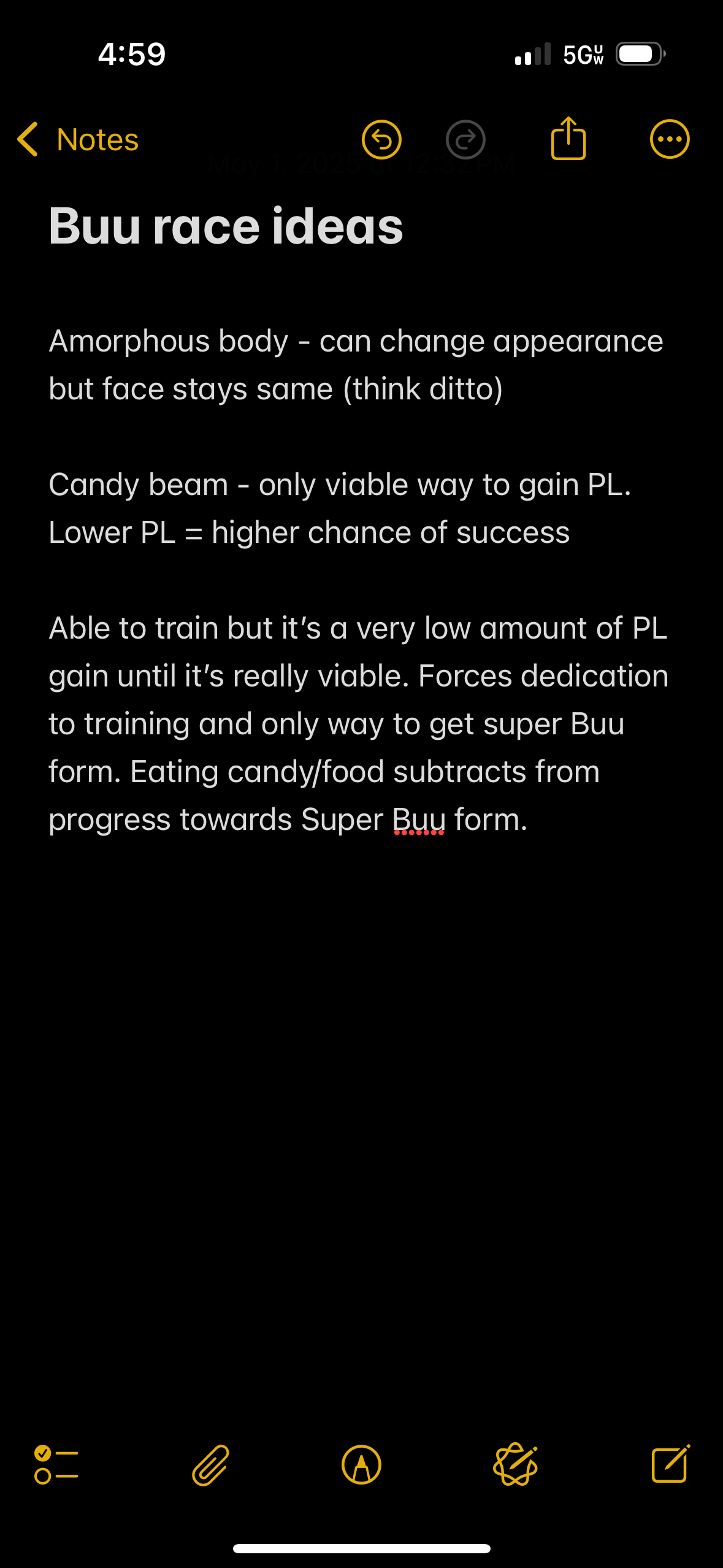Undo the last edit
This screenshot has height=1568, width=723.
click(x=381, y=140)
